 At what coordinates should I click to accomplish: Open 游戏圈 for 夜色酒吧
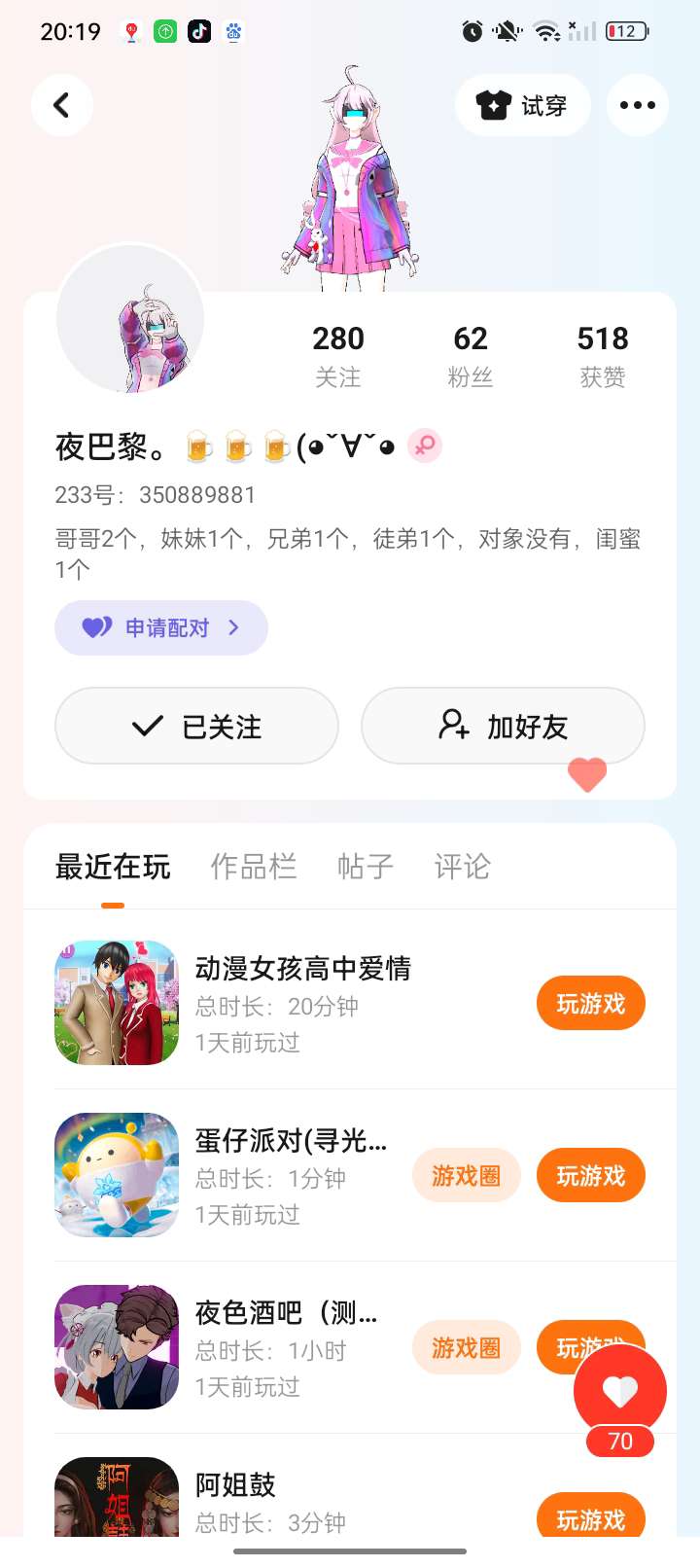pyautogui.click(x=466, y=1347)
